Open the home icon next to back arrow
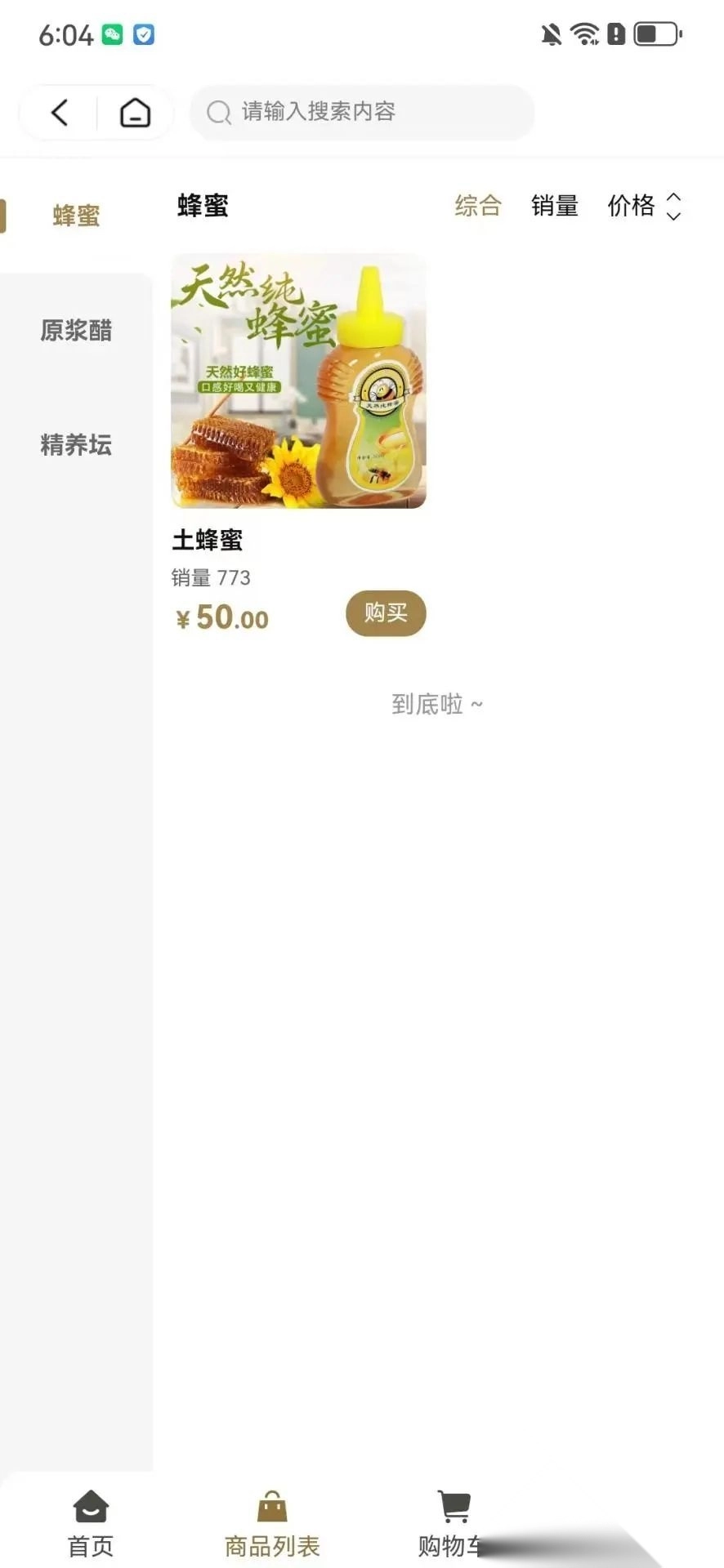Screen dimensions: 724x1568 coord(134,112)
